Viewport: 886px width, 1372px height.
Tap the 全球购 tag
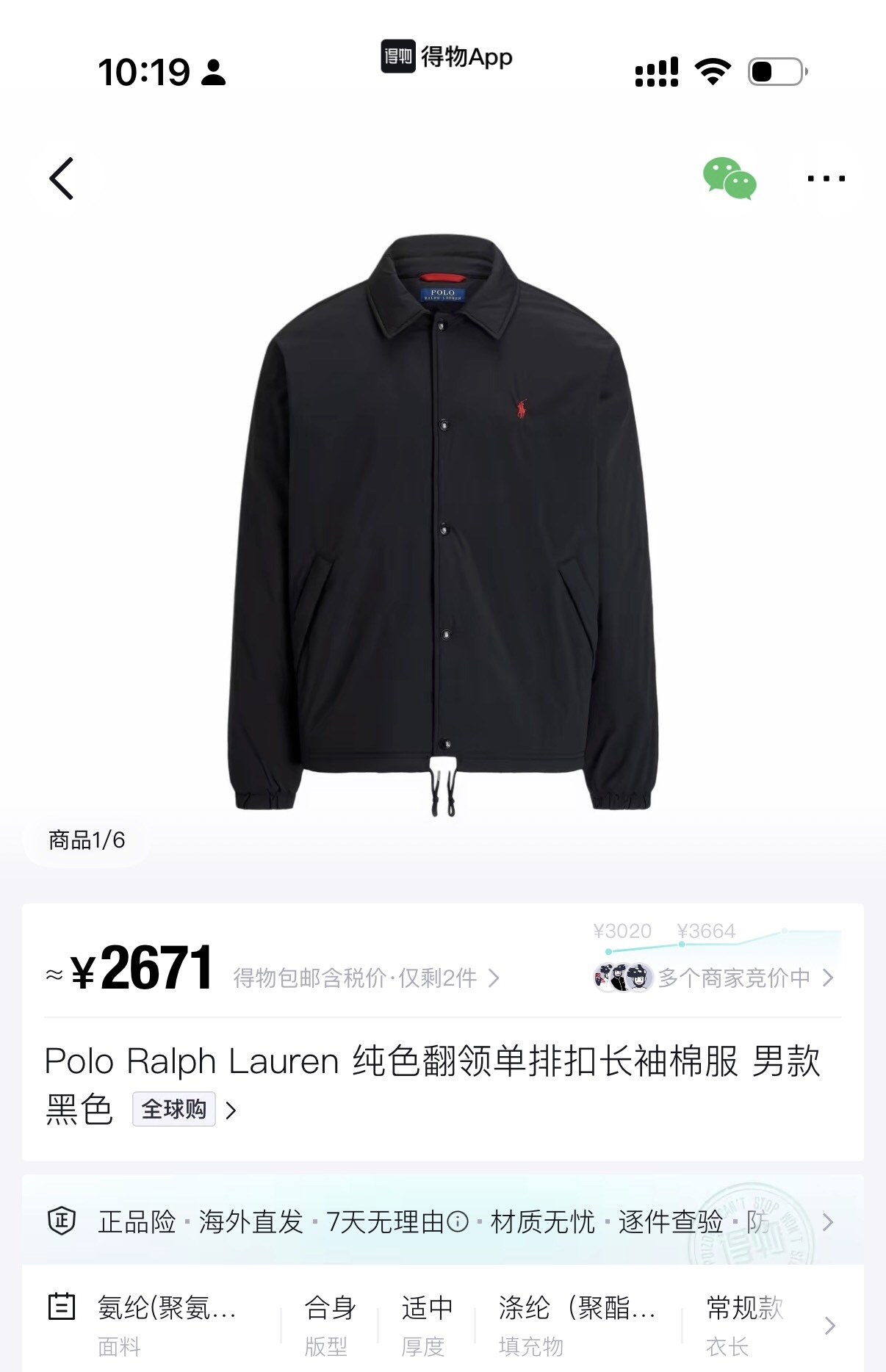174,1109
